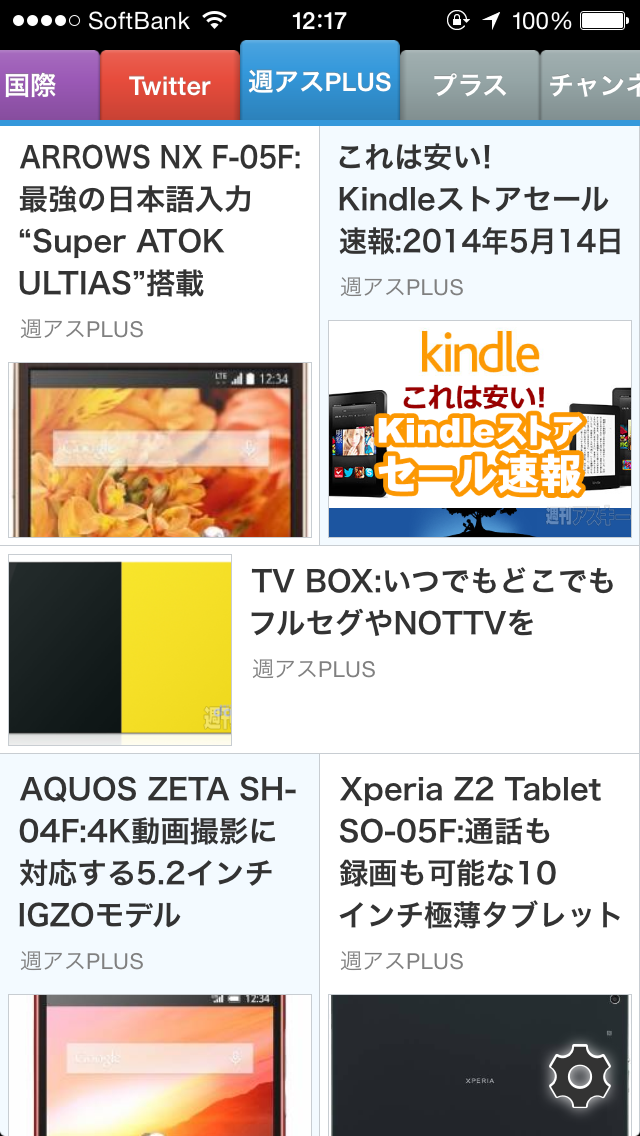Switch to the 国際 tab
This screenshot has height=1136, width=640.
(x=48, y=85)
